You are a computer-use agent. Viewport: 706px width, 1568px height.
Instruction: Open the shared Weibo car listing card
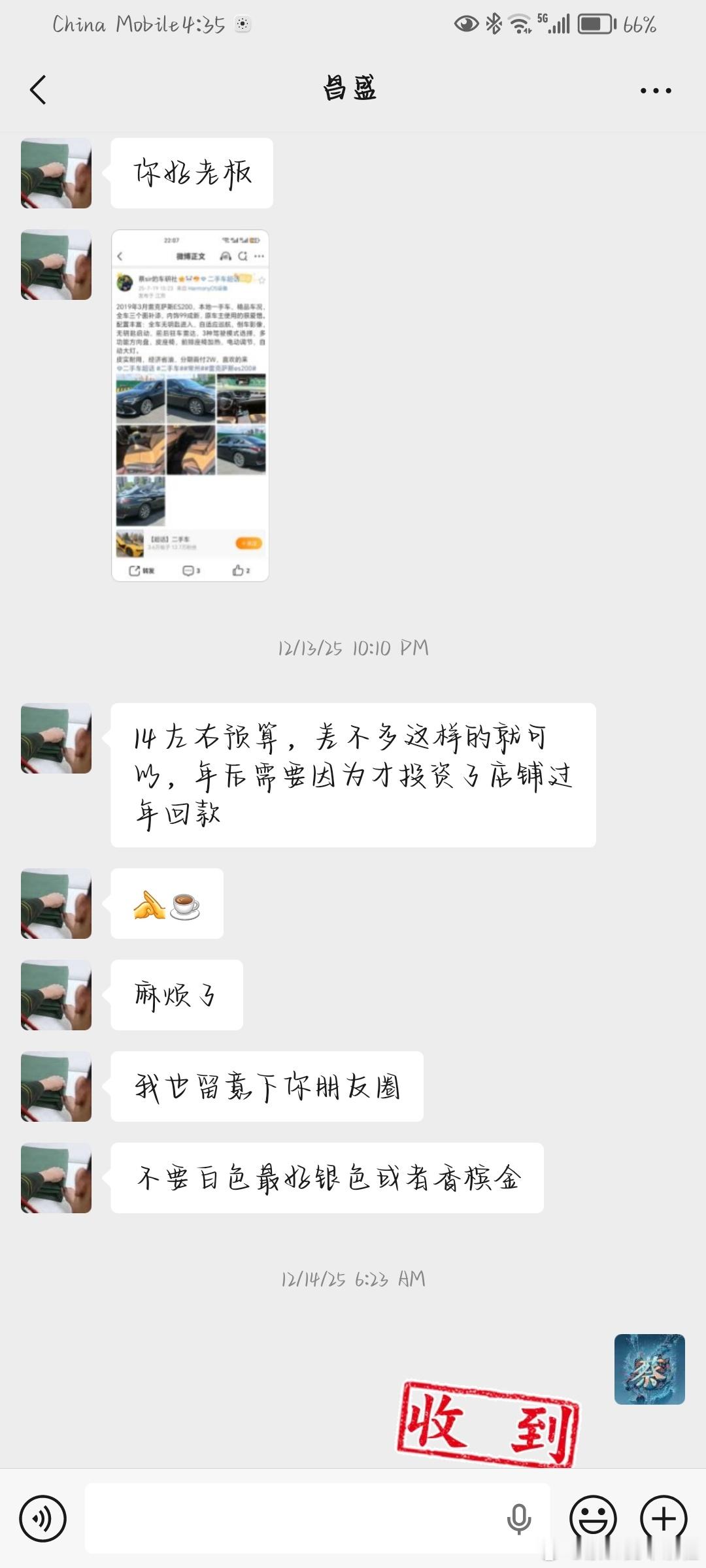pyautogui.click(x=190, y=405)
